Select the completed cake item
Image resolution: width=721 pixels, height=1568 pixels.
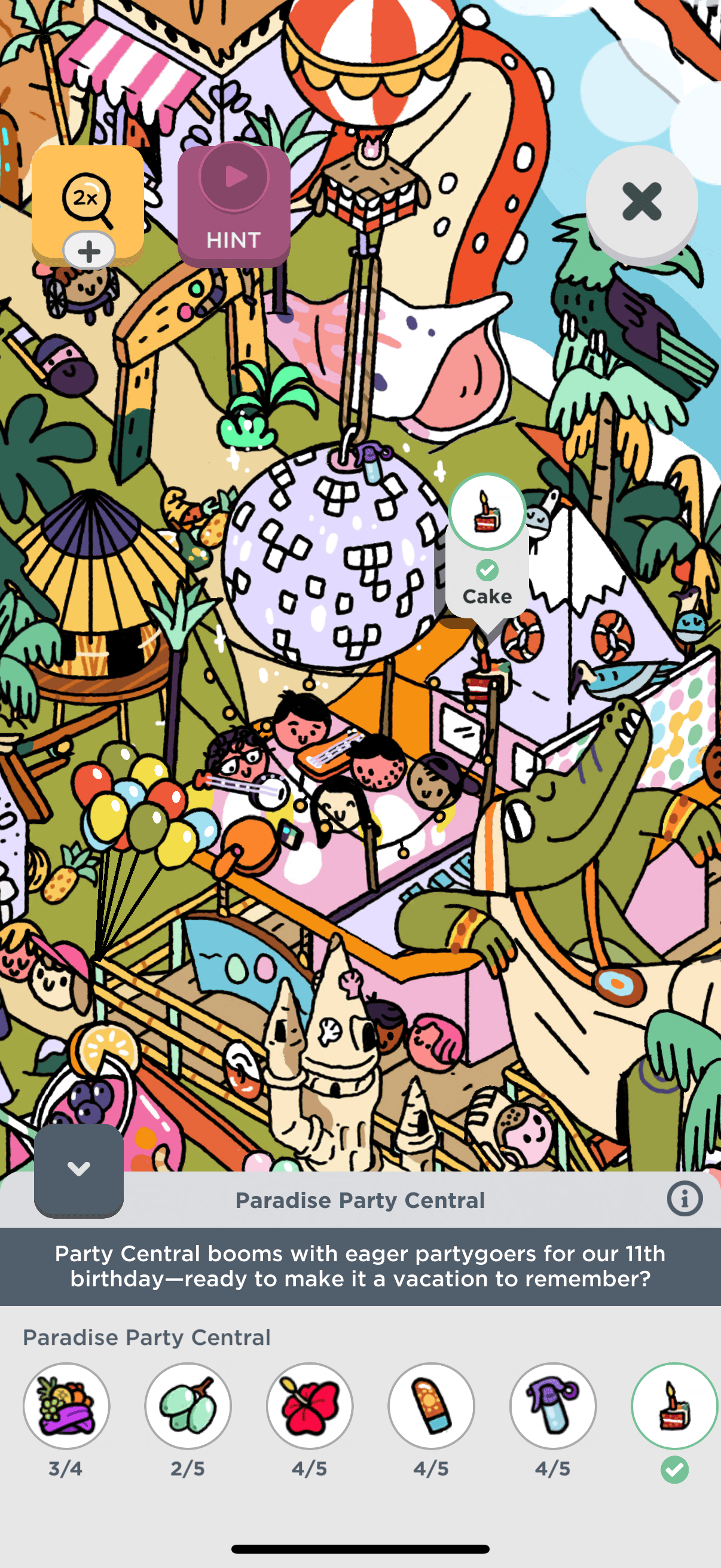[x=675, y=1406]
